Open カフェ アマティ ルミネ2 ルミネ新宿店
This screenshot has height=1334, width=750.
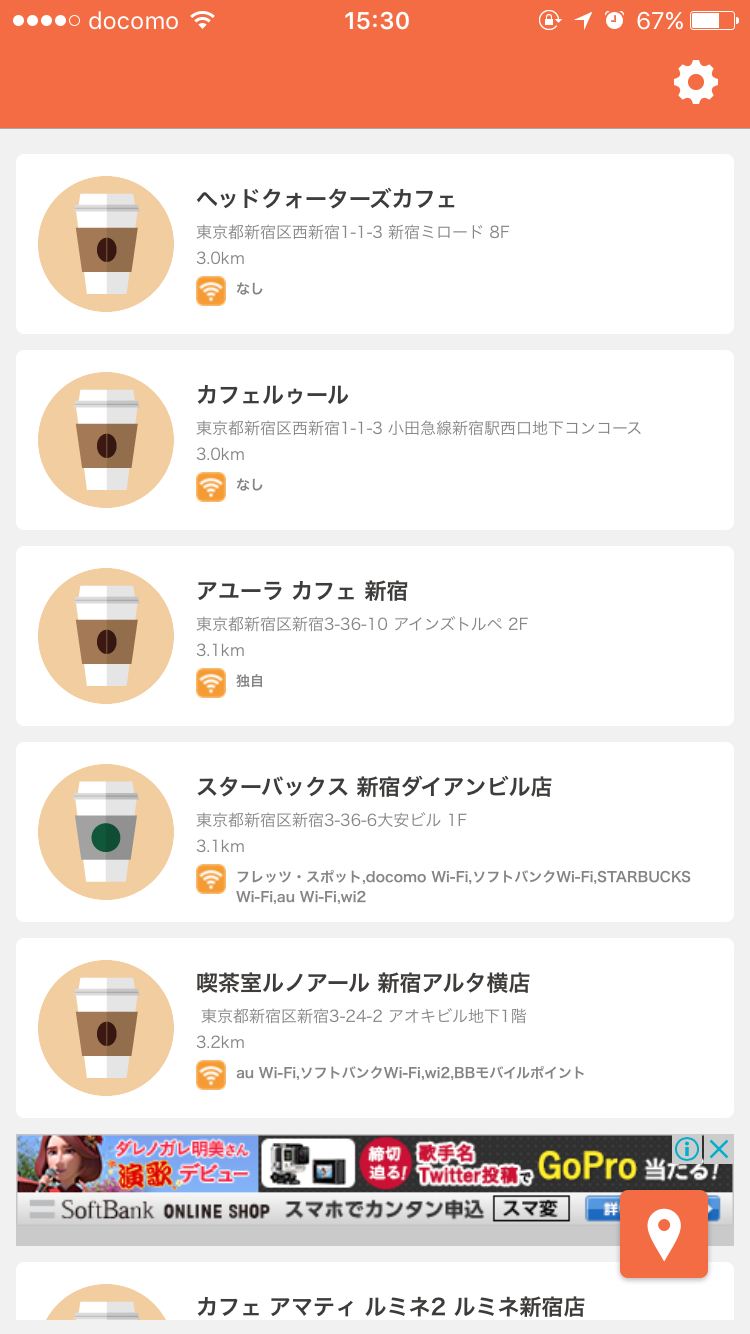pyautogui.click(x=375, y=1298)
